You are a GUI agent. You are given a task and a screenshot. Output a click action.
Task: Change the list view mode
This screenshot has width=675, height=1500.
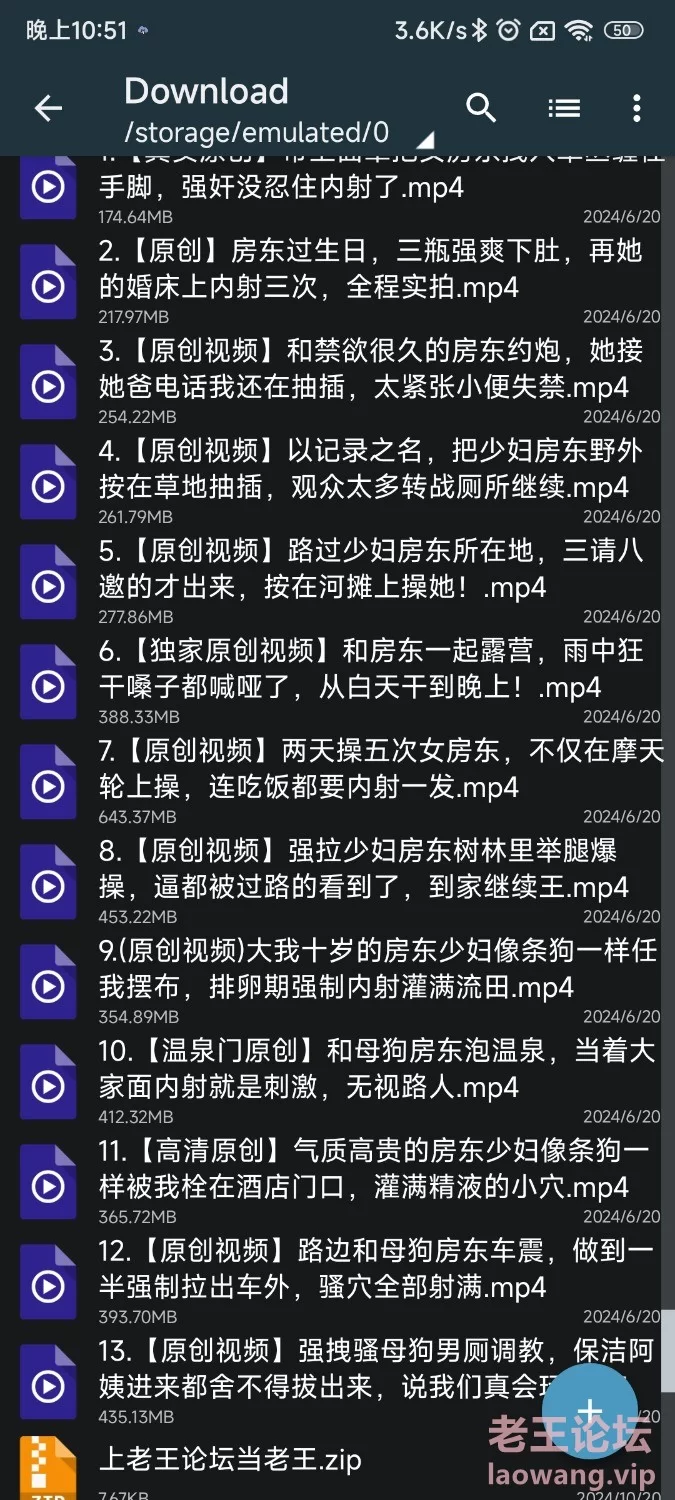click(x=564, y=108)
